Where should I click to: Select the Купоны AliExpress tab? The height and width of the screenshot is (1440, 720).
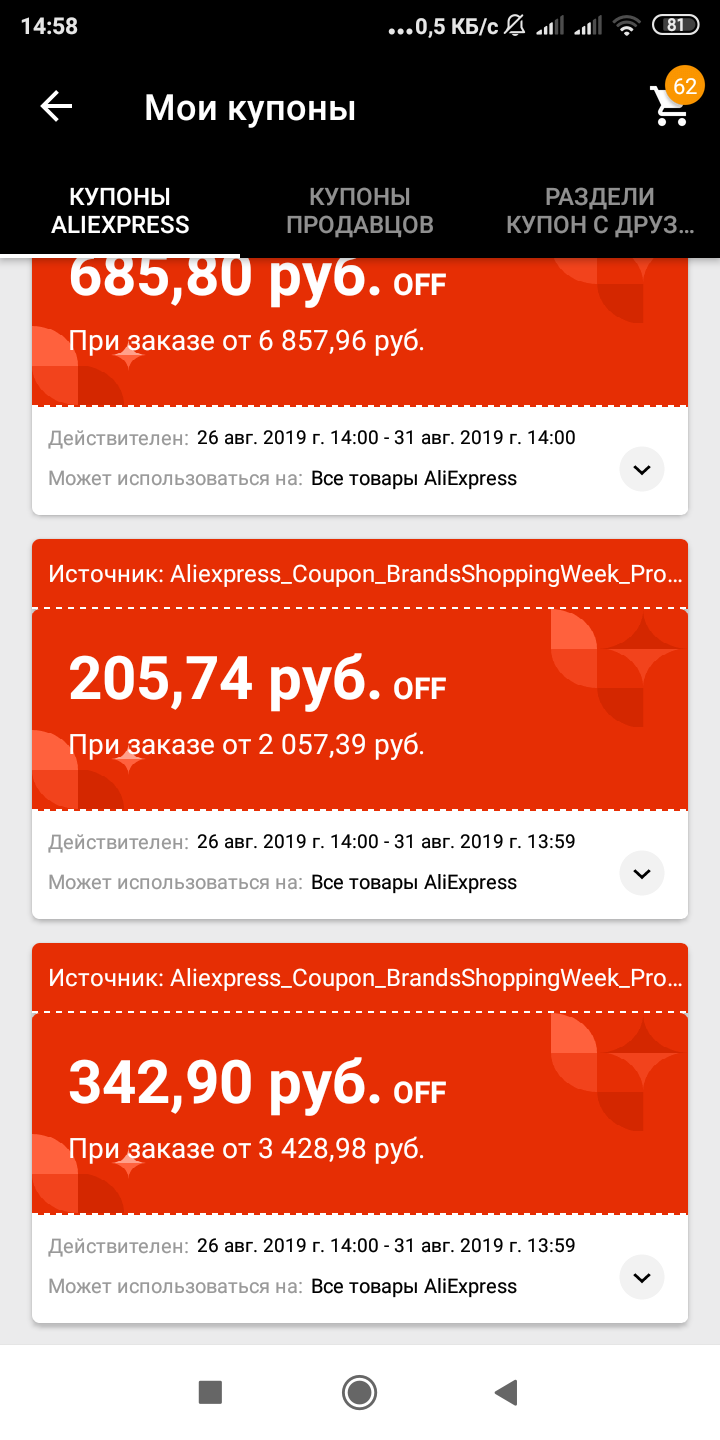coord(120,211)
